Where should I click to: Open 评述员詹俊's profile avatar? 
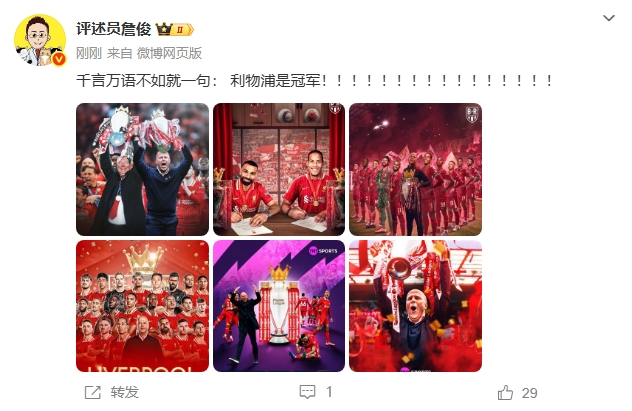[x=39, y=40]
